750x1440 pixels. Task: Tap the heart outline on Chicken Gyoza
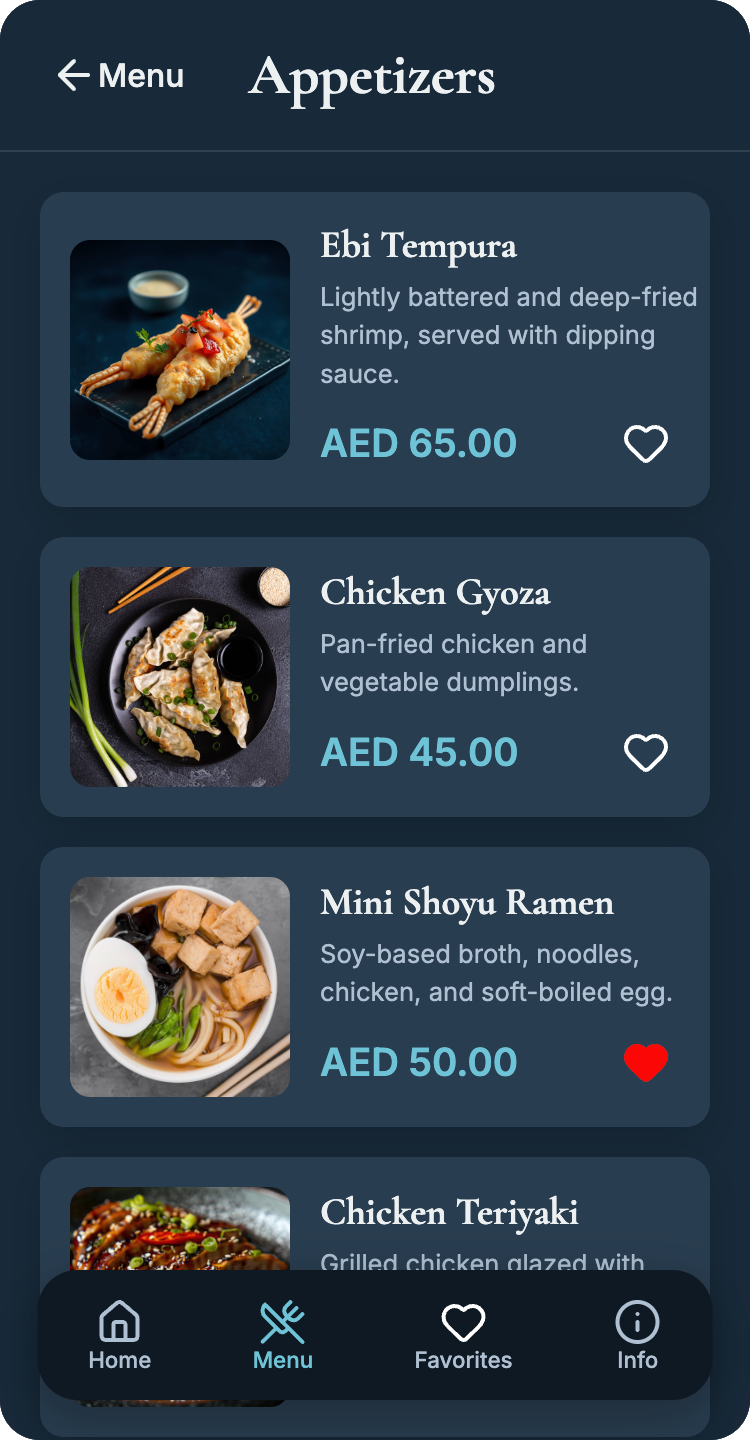(646, 751)
